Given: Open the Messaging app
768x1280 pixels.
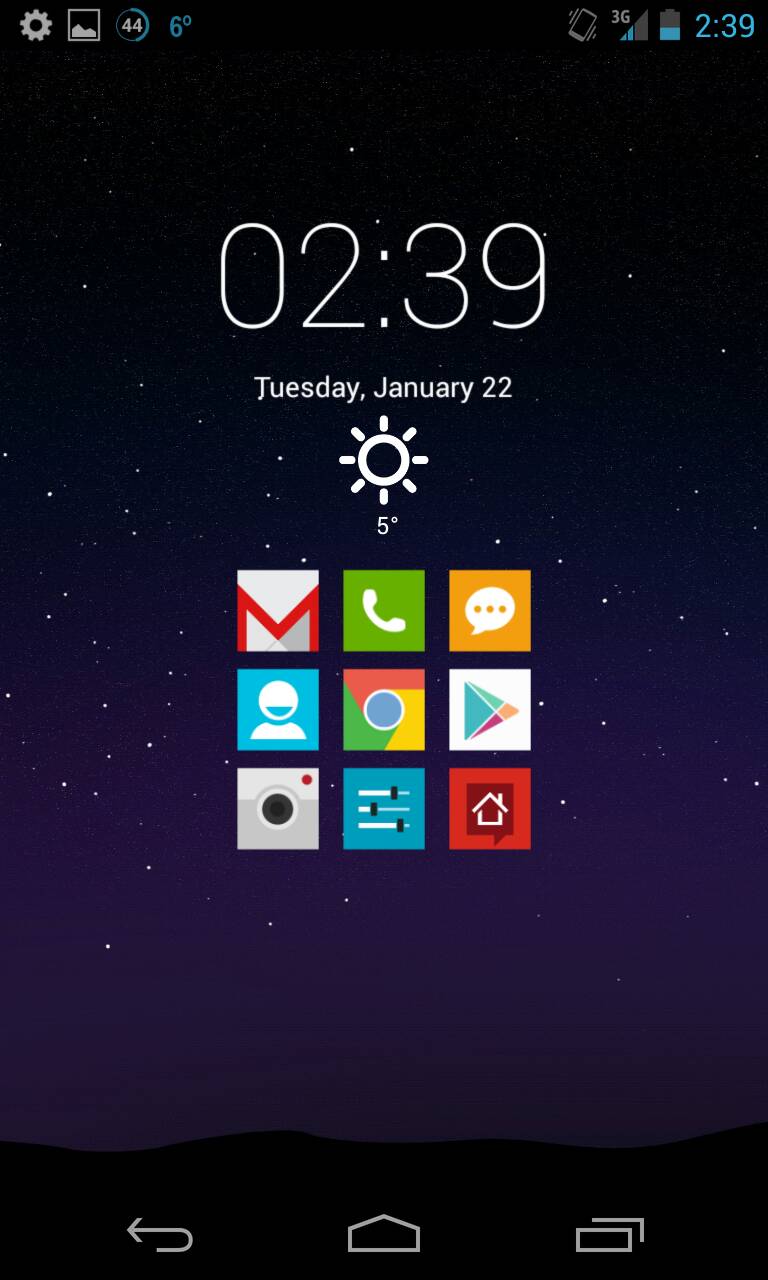Looking at the screenshot, I should [490, 610].
